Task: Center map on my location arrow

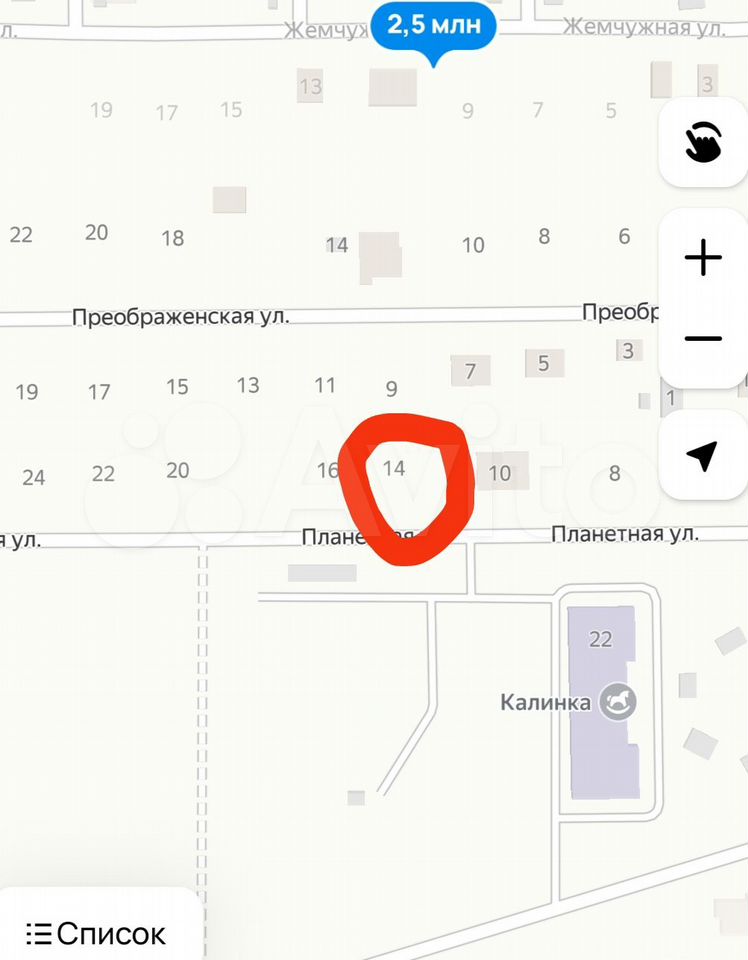Action: coord(703,455)
